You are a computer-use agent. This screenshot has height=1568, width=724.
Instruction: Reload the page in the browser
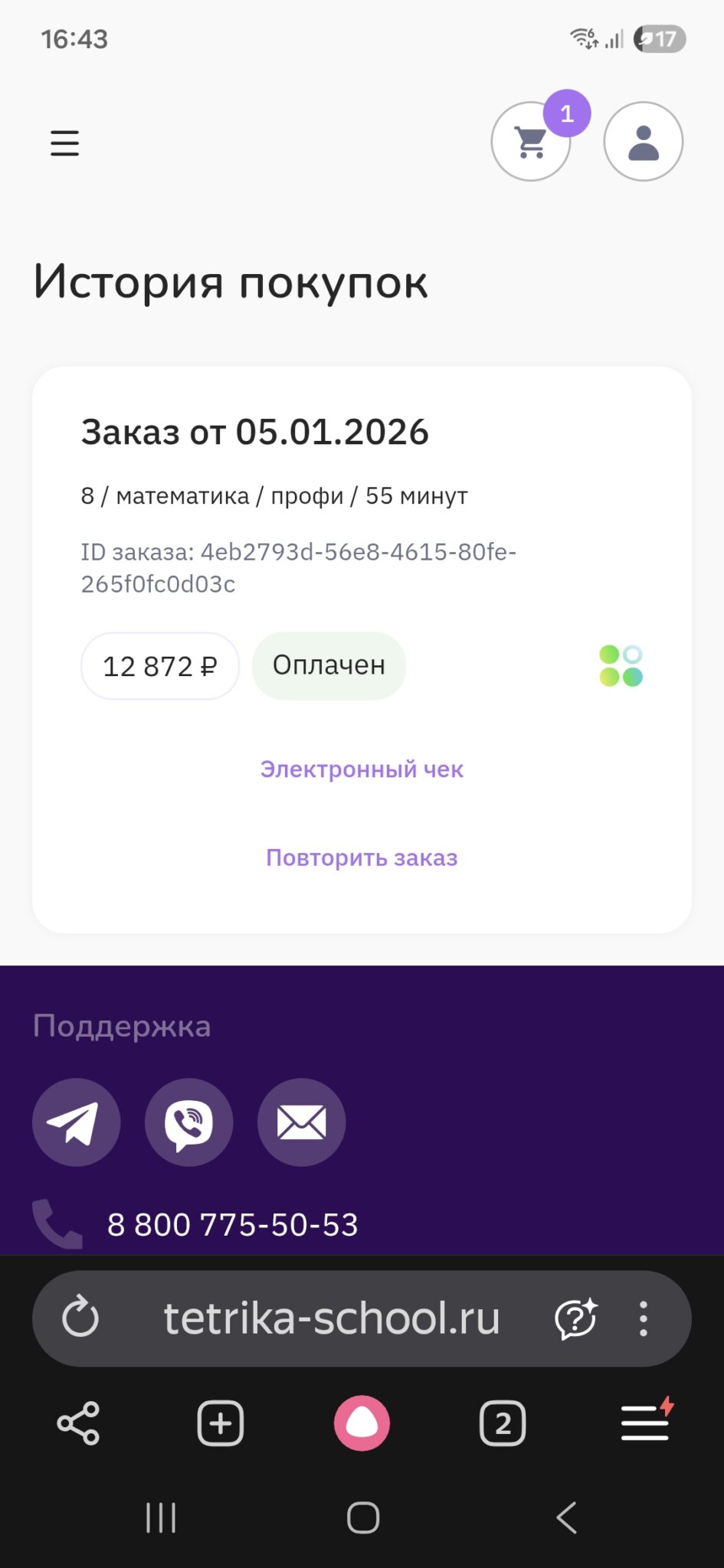(x=80, y=1318)
